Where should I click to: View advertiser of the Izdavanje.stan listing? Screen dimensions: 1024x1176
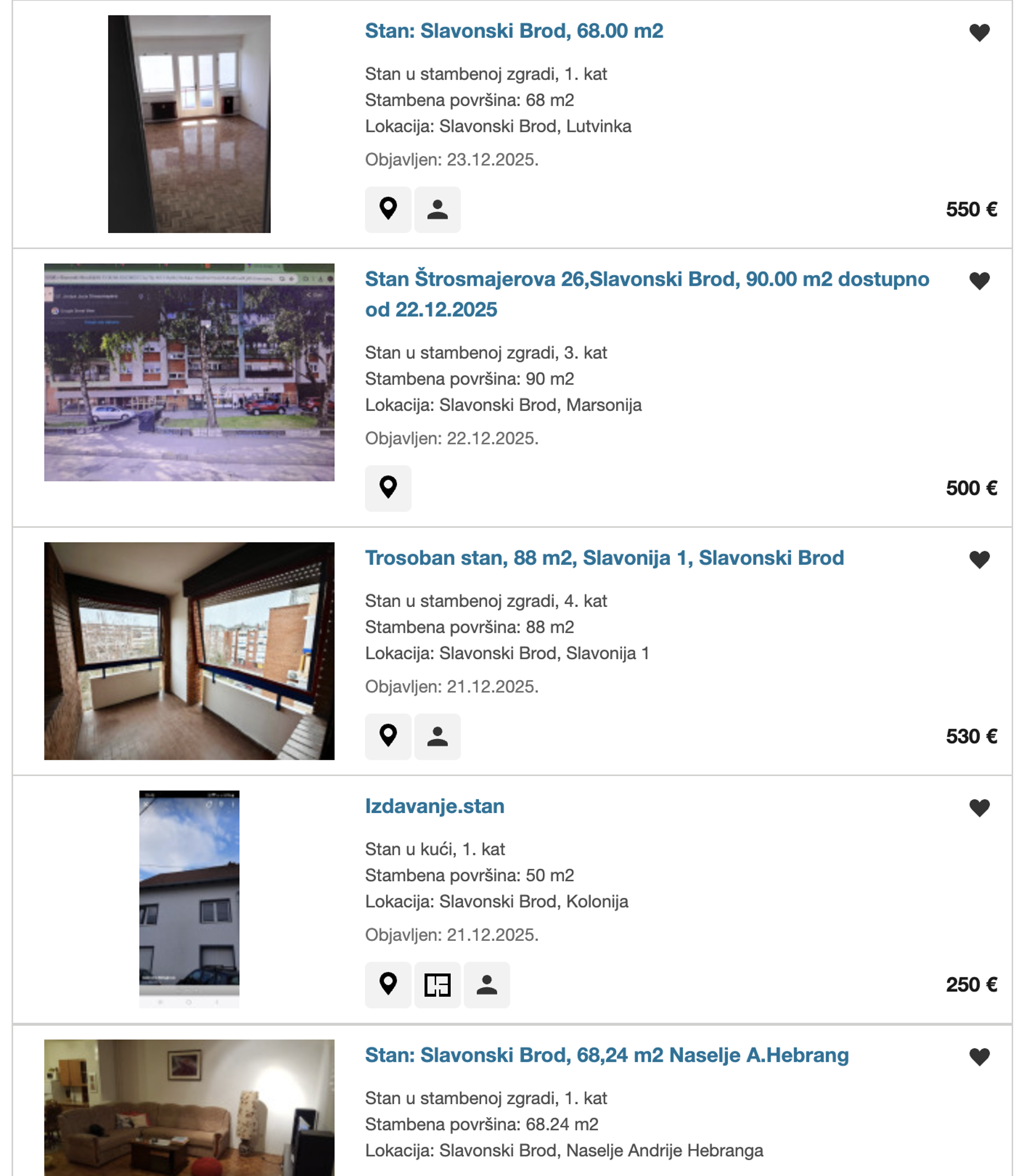(x=486, y=985)
